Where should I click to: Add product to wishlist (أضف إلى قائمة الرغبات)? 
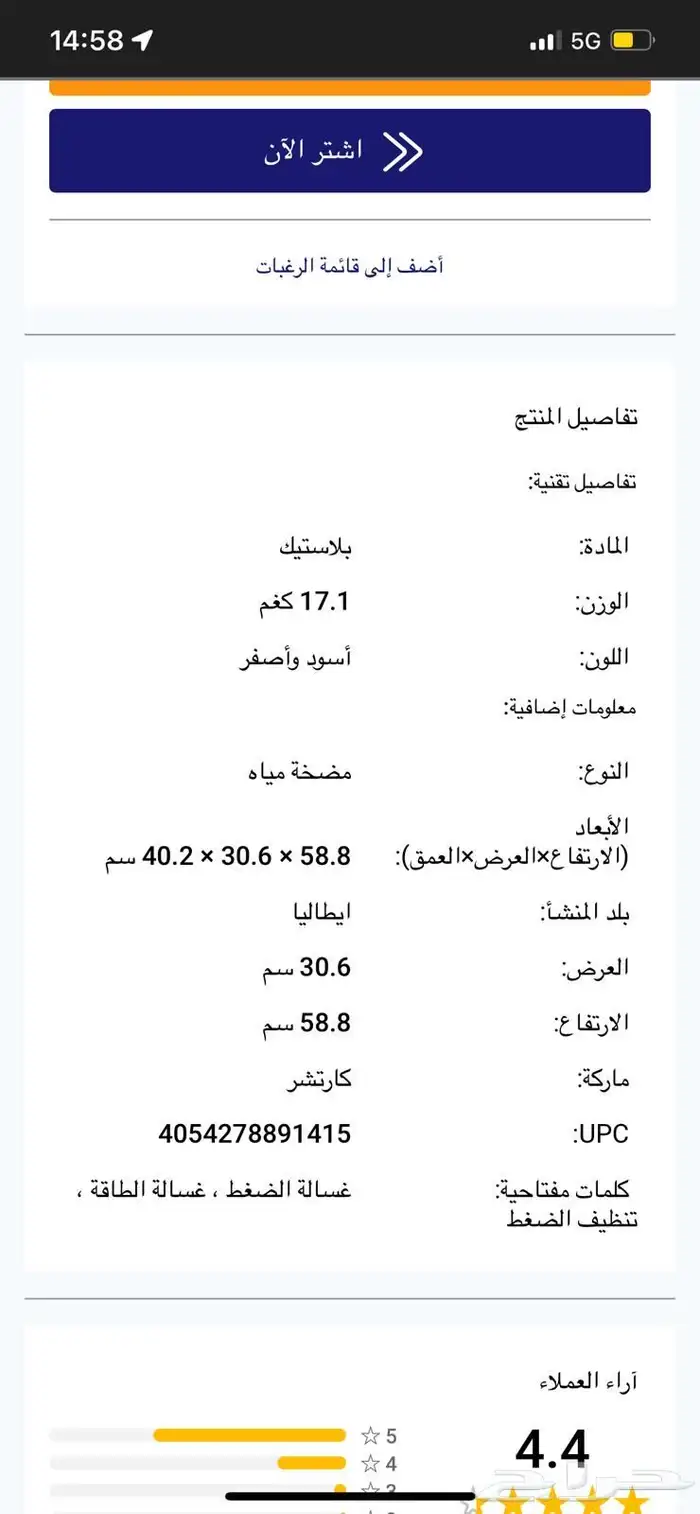point(349,266)
